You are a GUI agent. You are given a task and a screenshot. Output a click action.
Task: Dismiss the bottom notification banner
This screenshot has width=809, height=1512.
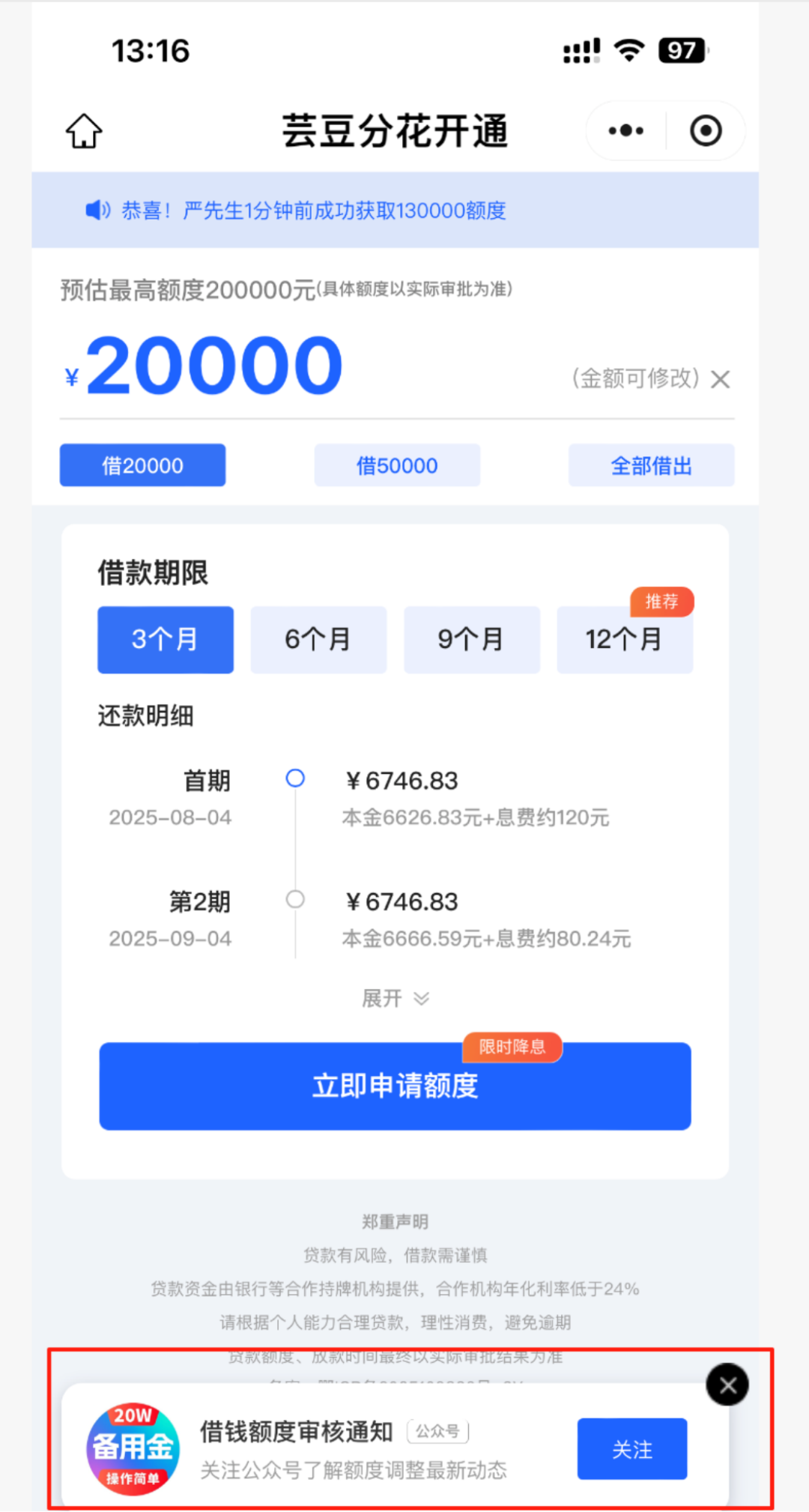point(727,1385)
